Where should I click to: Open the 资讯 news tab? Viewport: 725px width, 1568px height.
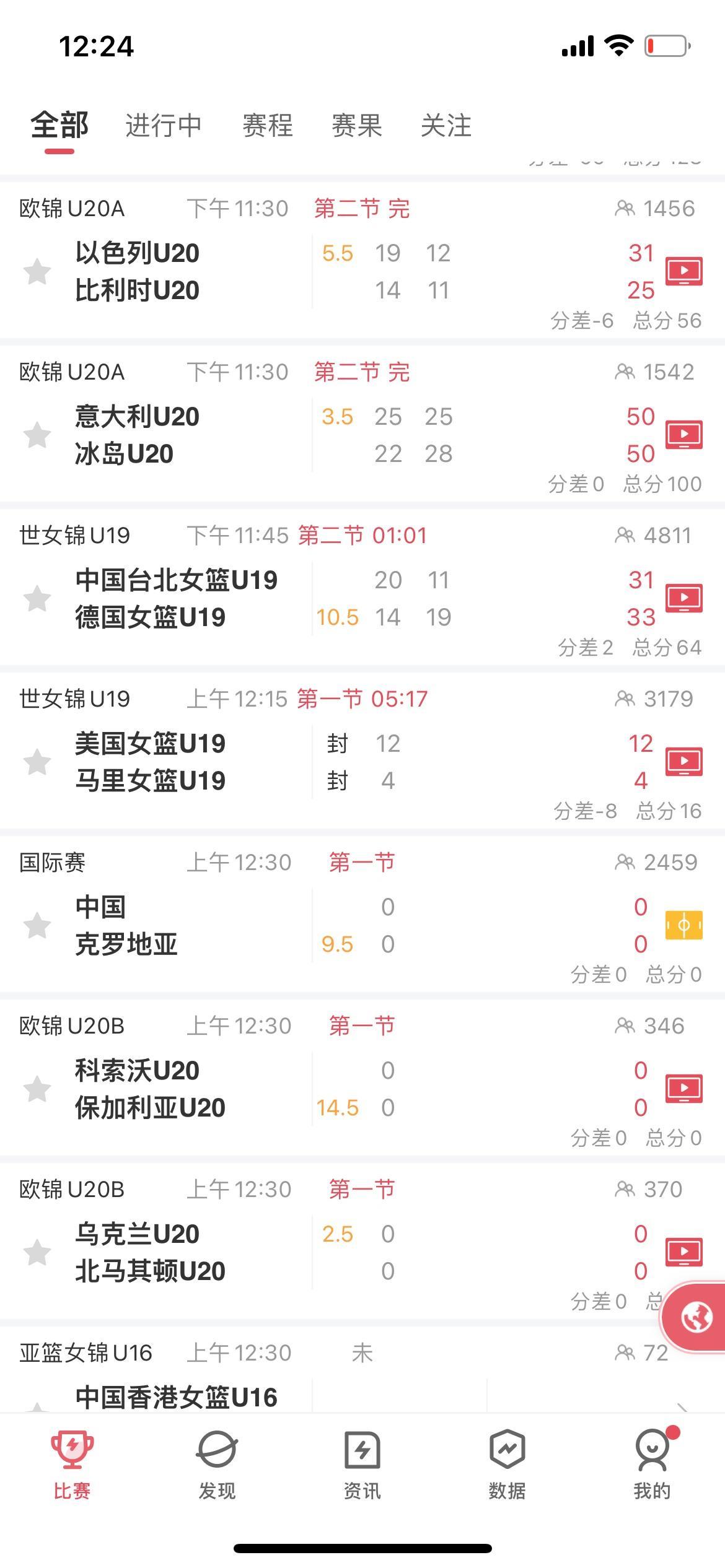[362, 1465]
